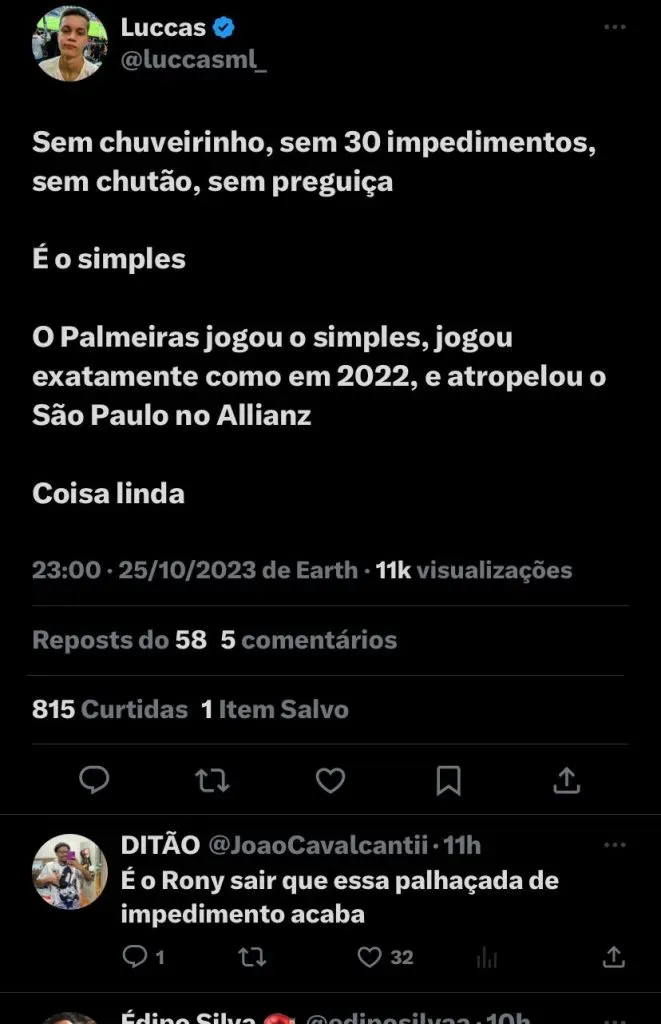
Task: View the 5 comentários
Action: [x=308, y=640]
